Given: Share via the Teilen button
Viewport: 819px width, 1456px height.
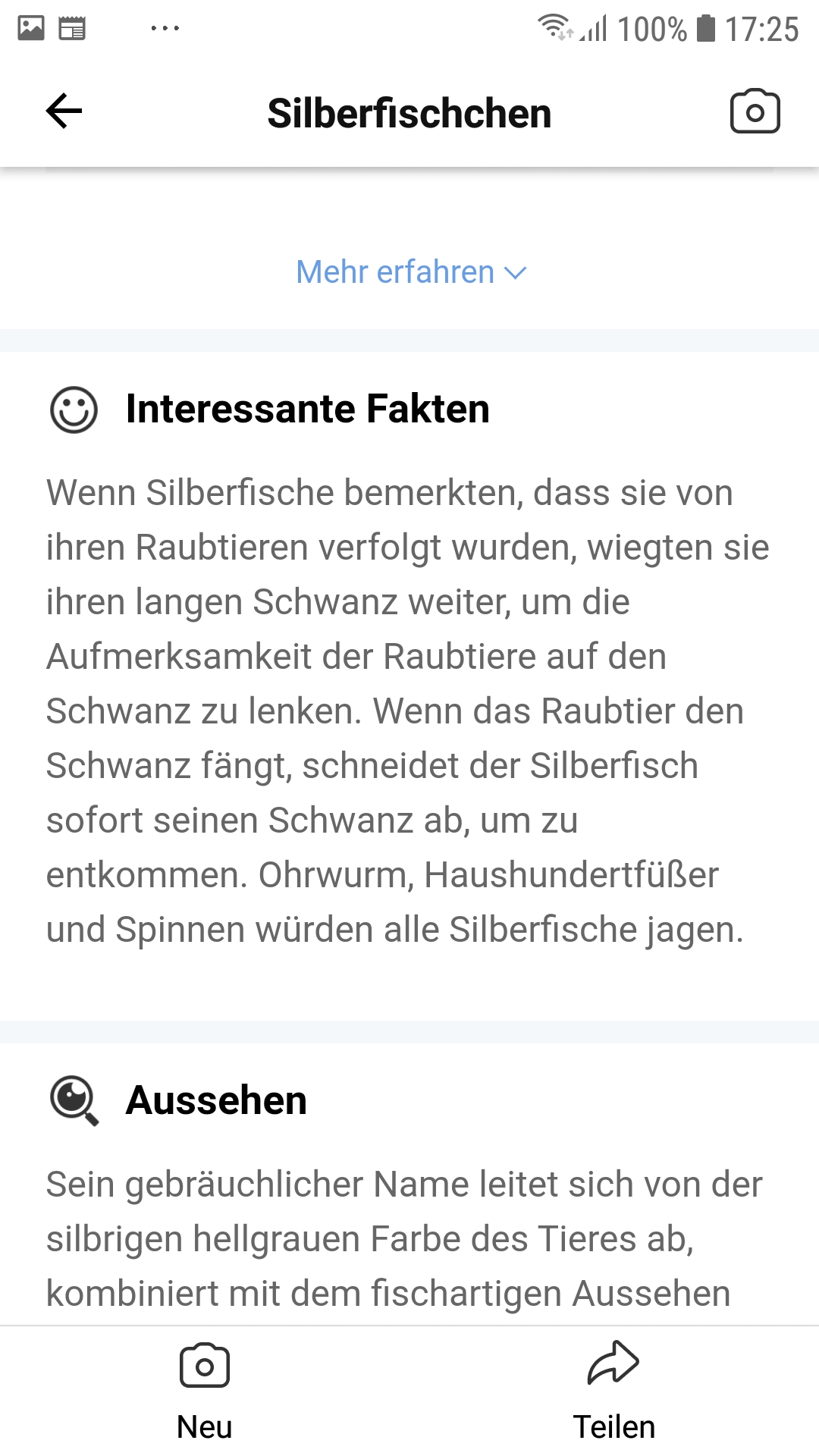Looking at the screenshot, I should [613, 1392].
